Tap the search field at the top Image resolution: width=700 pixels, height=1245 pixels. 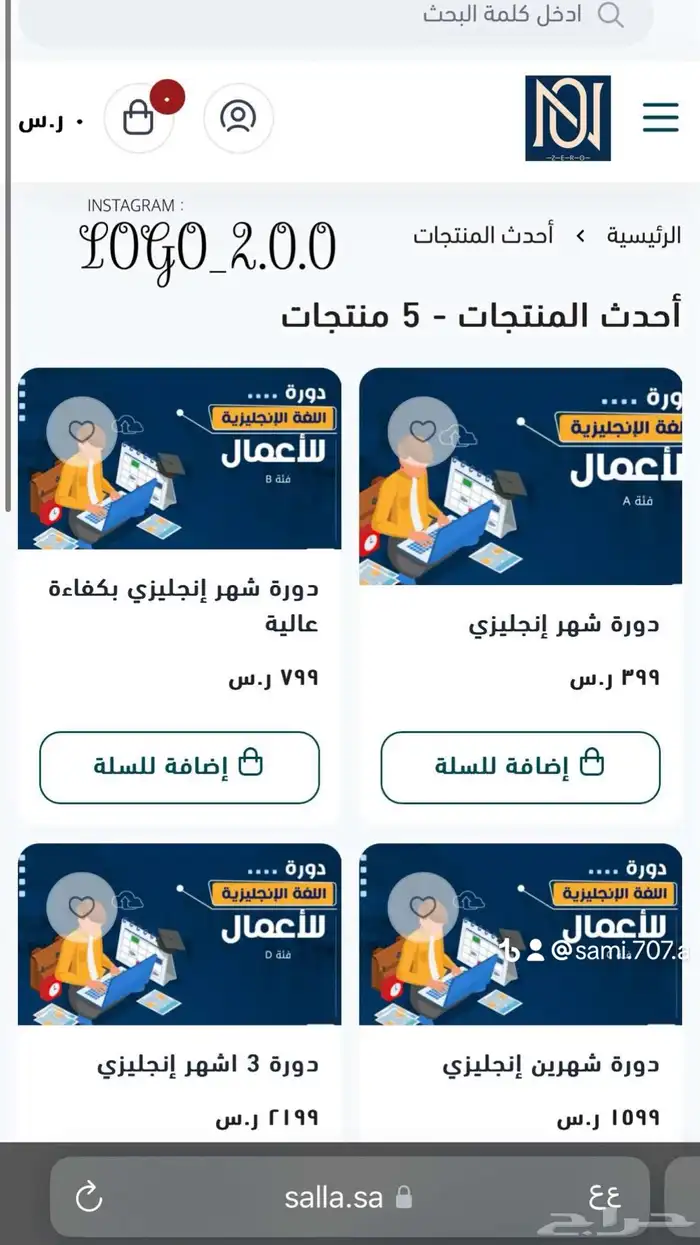point(400,16)
